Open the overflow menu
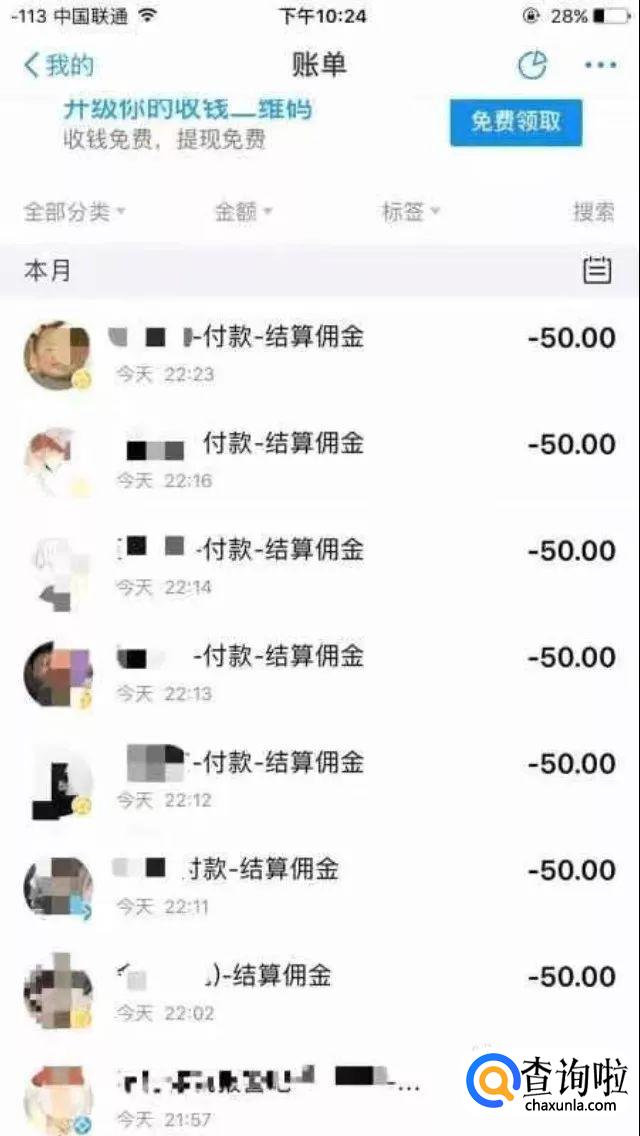Viewport: 640px width, 1136px height. point(600,66)
